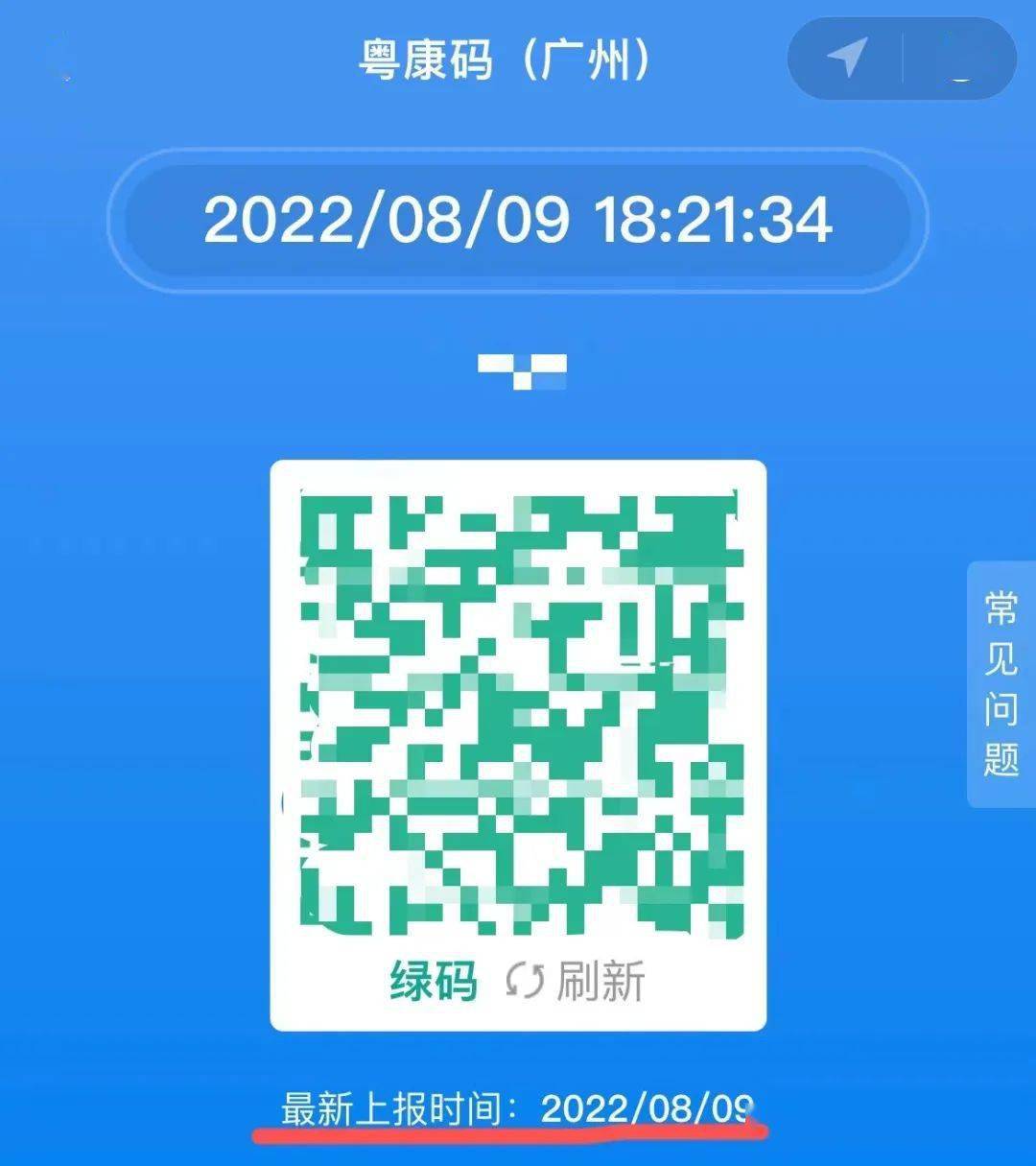Image resolution: width=1036 pixels, height=1166 pixels.
Task: Refresh the green health code
Action: click(577, 981)
